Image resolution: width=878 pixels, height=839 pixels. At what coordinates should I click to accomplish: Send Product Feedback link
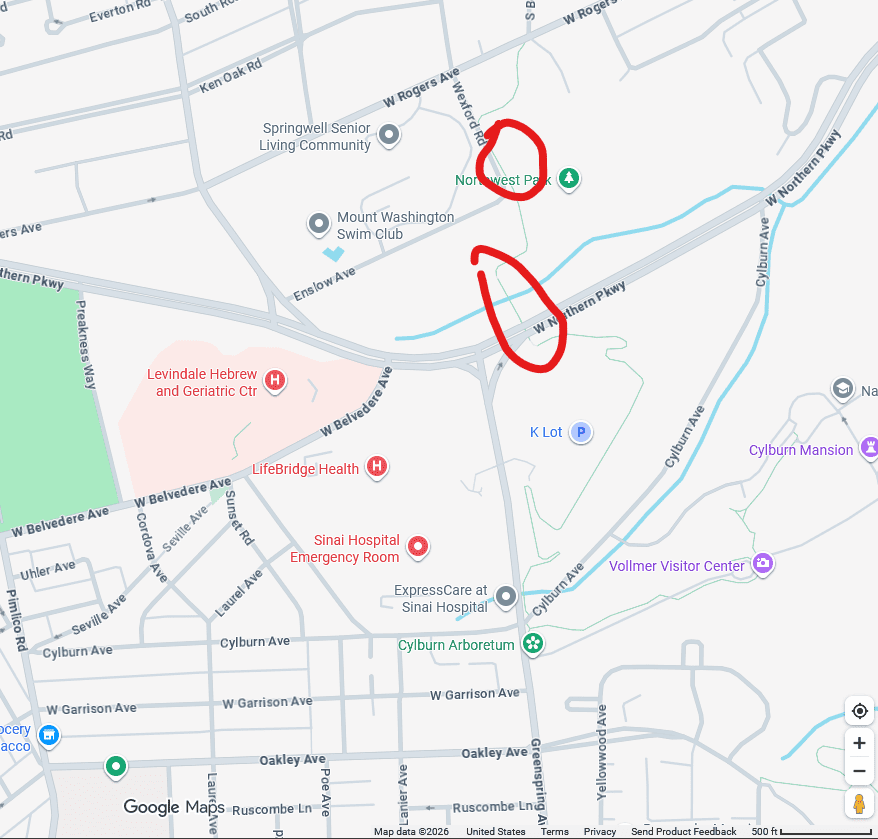(x=683, y=832)
